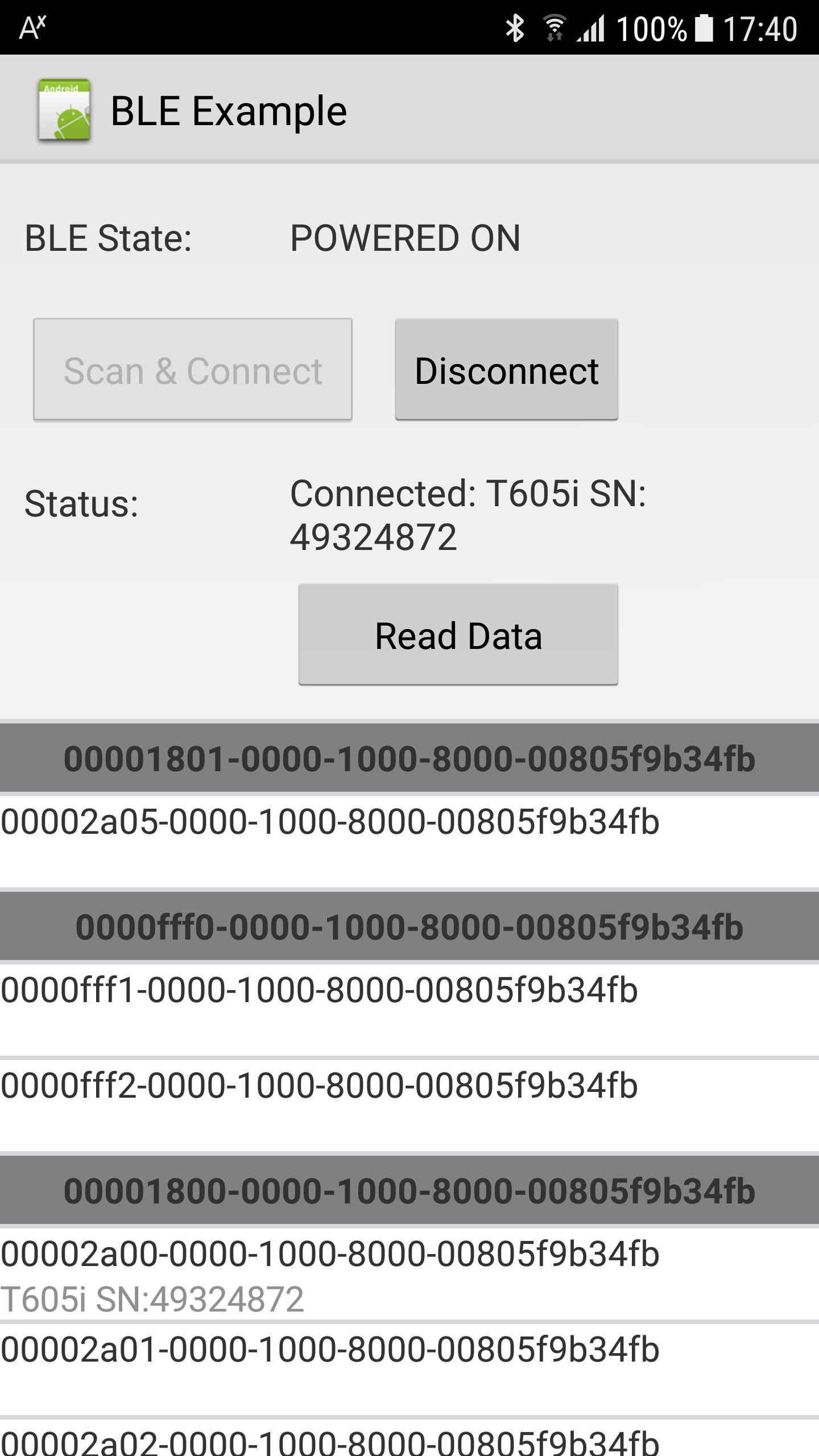Open the 0000fff2 characteristic row
This screenshot has width=819, height=1456.
(409, 1103)
